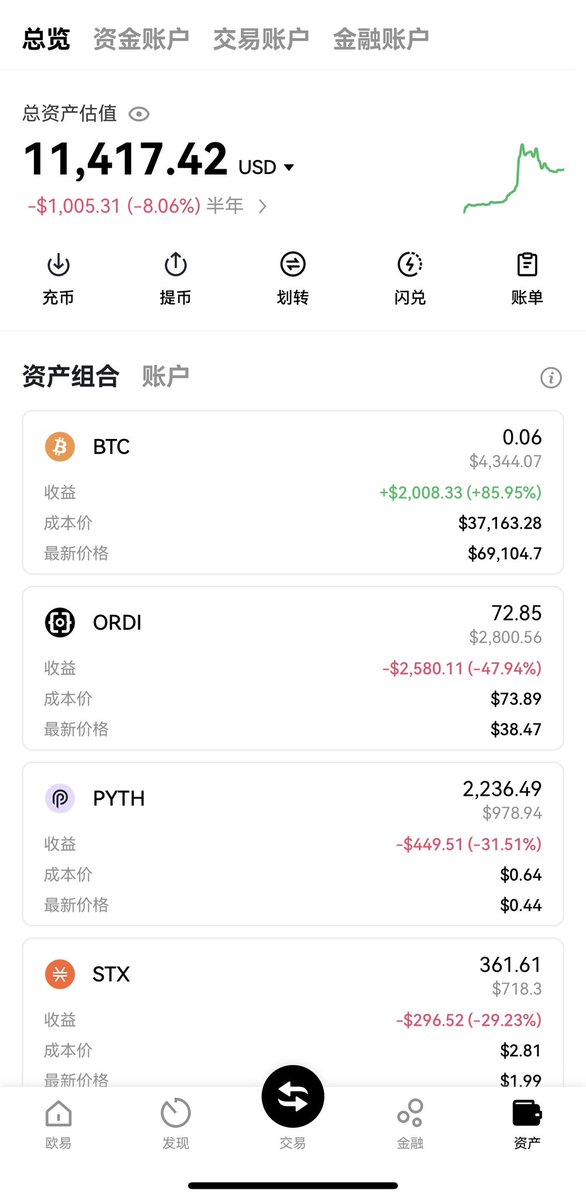View 账单 statements
The height and width of the screenshot is (1200, 586).
[527, 279]
